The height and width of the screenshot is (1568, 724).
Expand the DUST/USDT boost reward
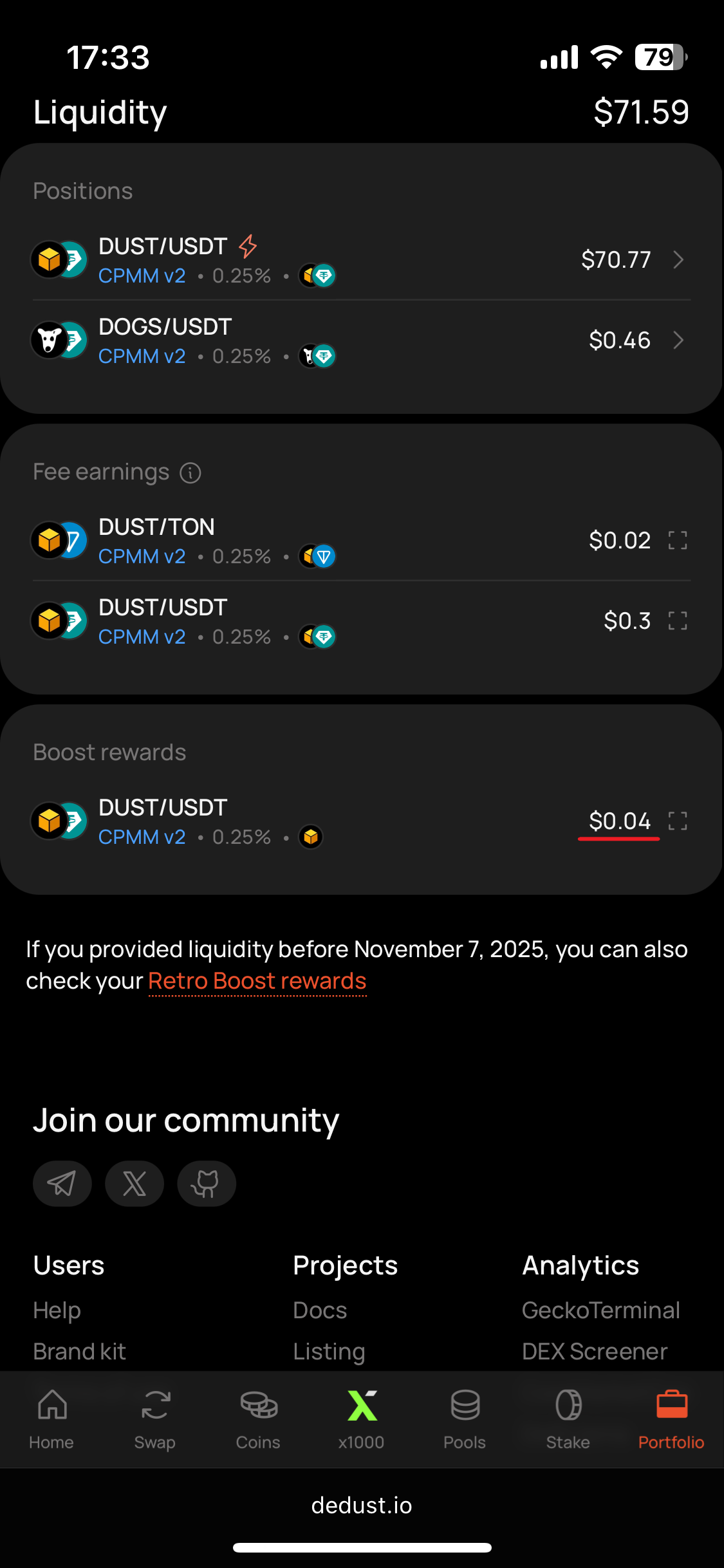click(678, 821)
